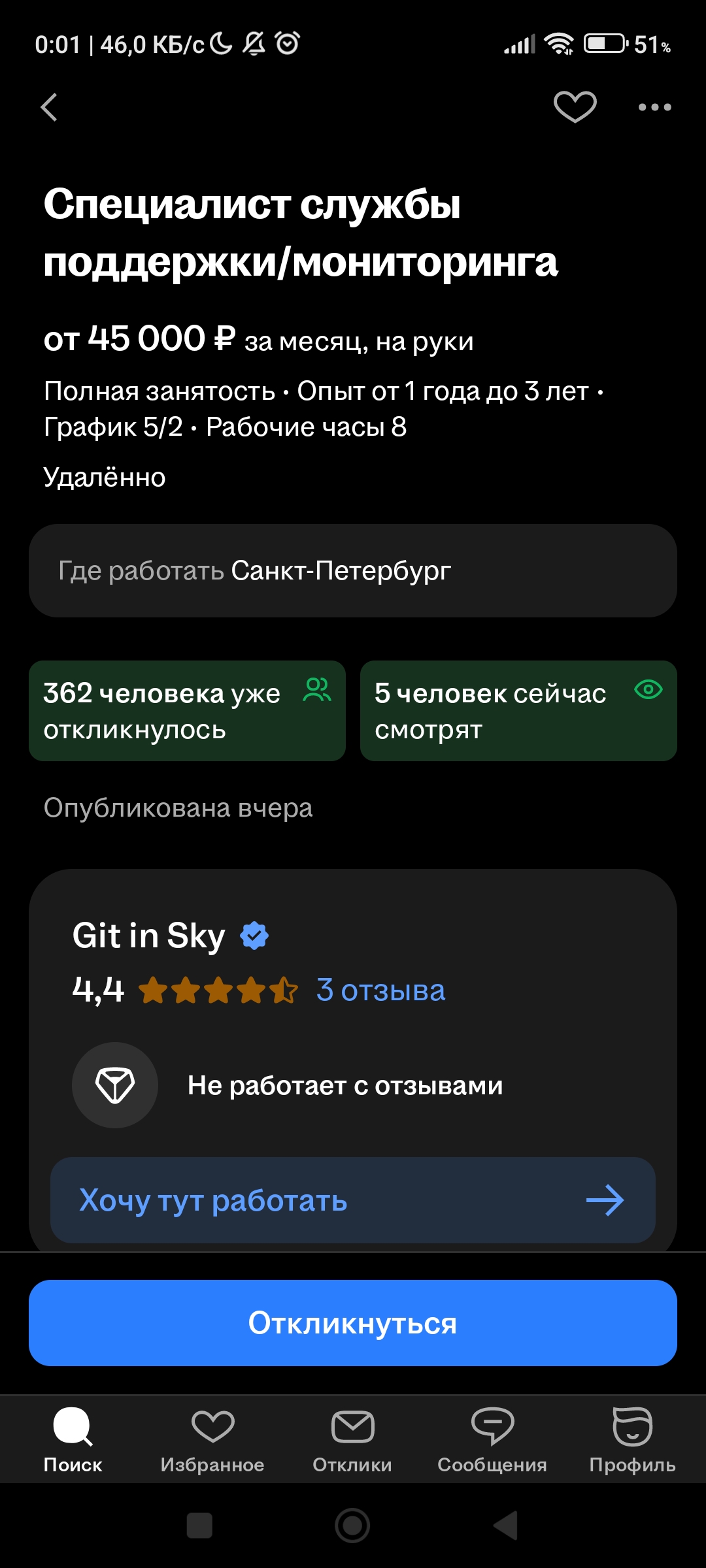Tap Откликнуться to apply for the job
The width and height of the screenshot is (706, 1568).
tap(353, 1323)
